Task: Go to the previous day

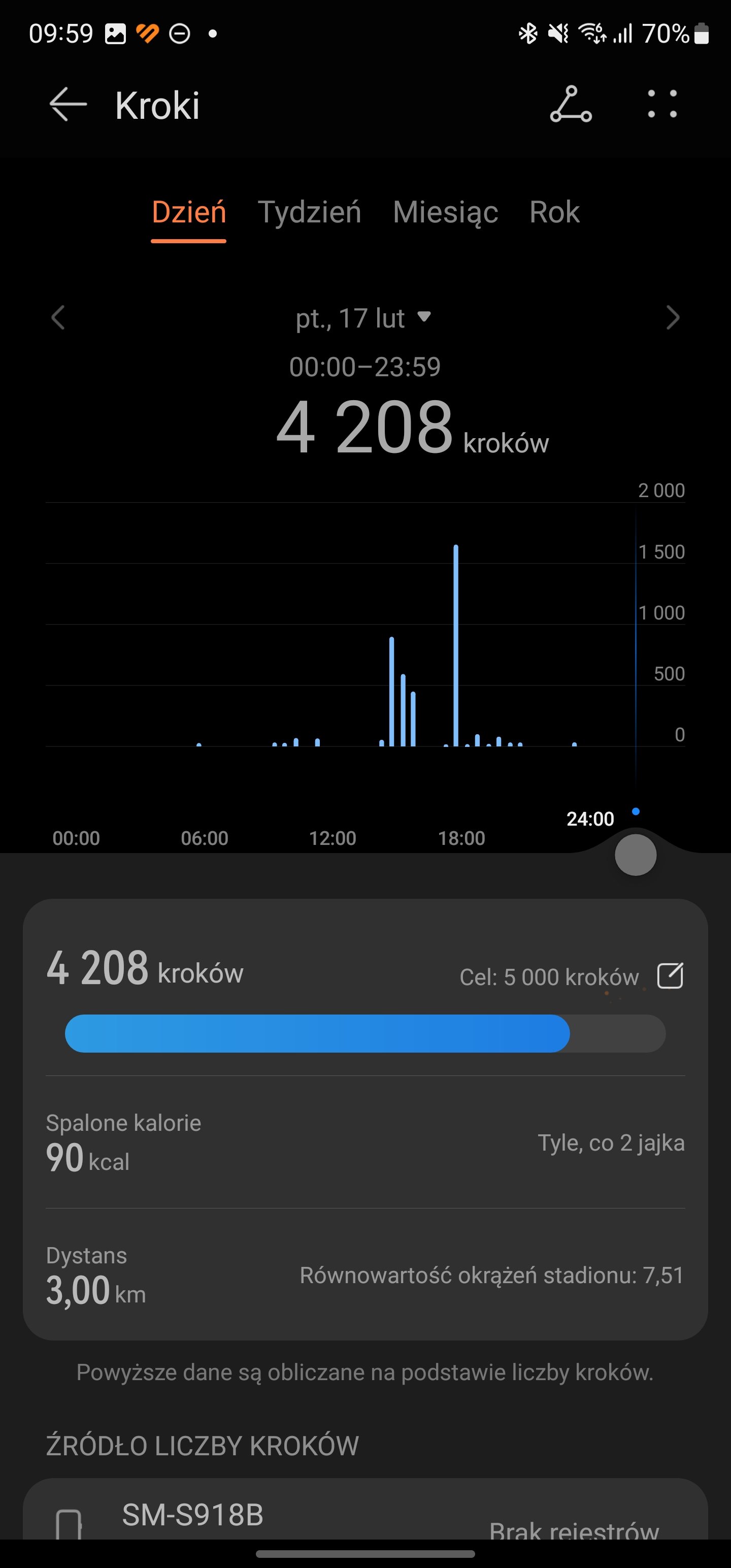Action: click(x=58, y=318)
